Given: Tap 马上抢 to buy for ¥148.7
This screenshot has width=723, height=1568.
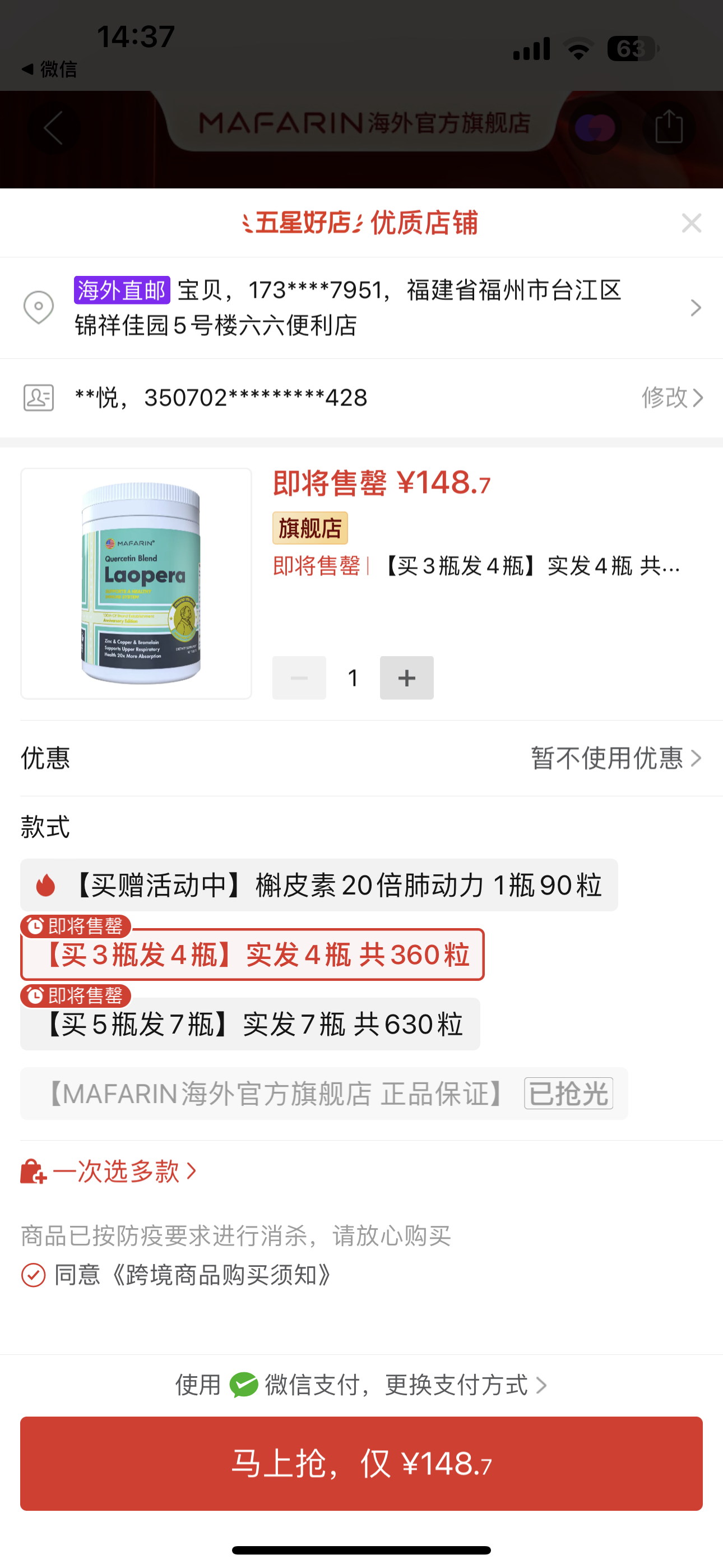Looking at the screenshot, I should tap(361, 1463).
